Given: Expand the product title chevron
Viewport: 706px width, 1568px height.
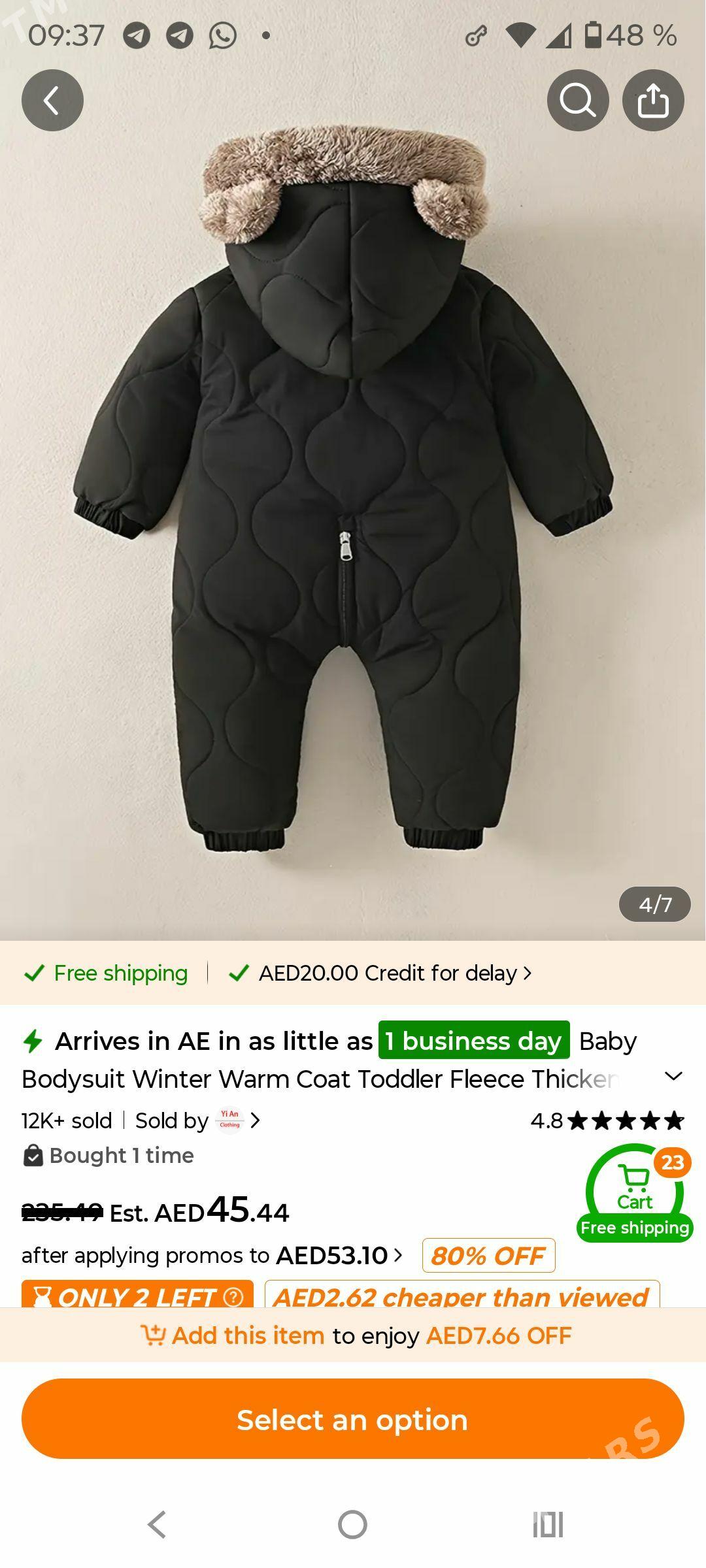Looking at the screenshot, I should point(673,1076).
